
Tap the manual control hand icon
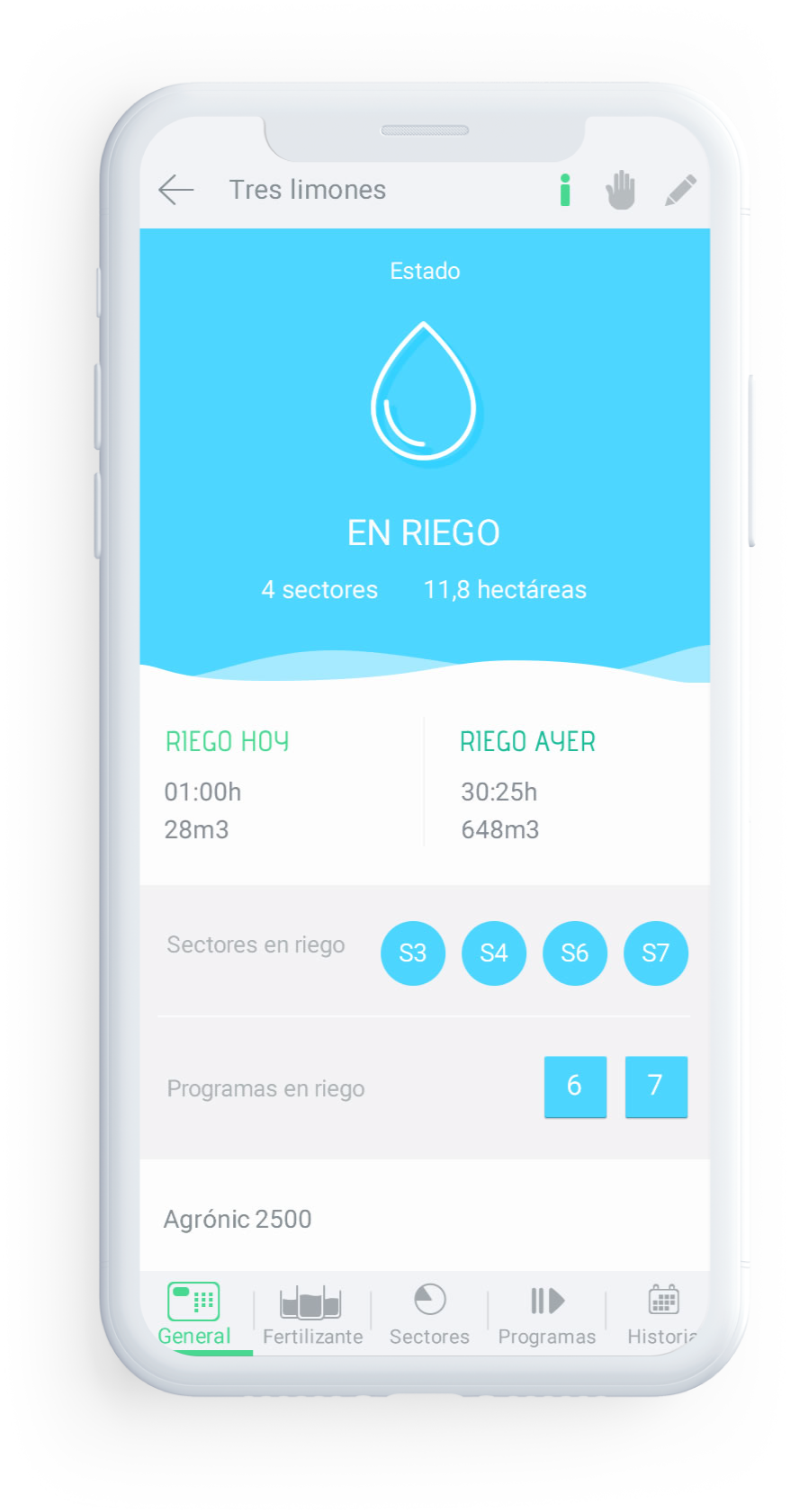pyautogui.click(x=621, y=190)
